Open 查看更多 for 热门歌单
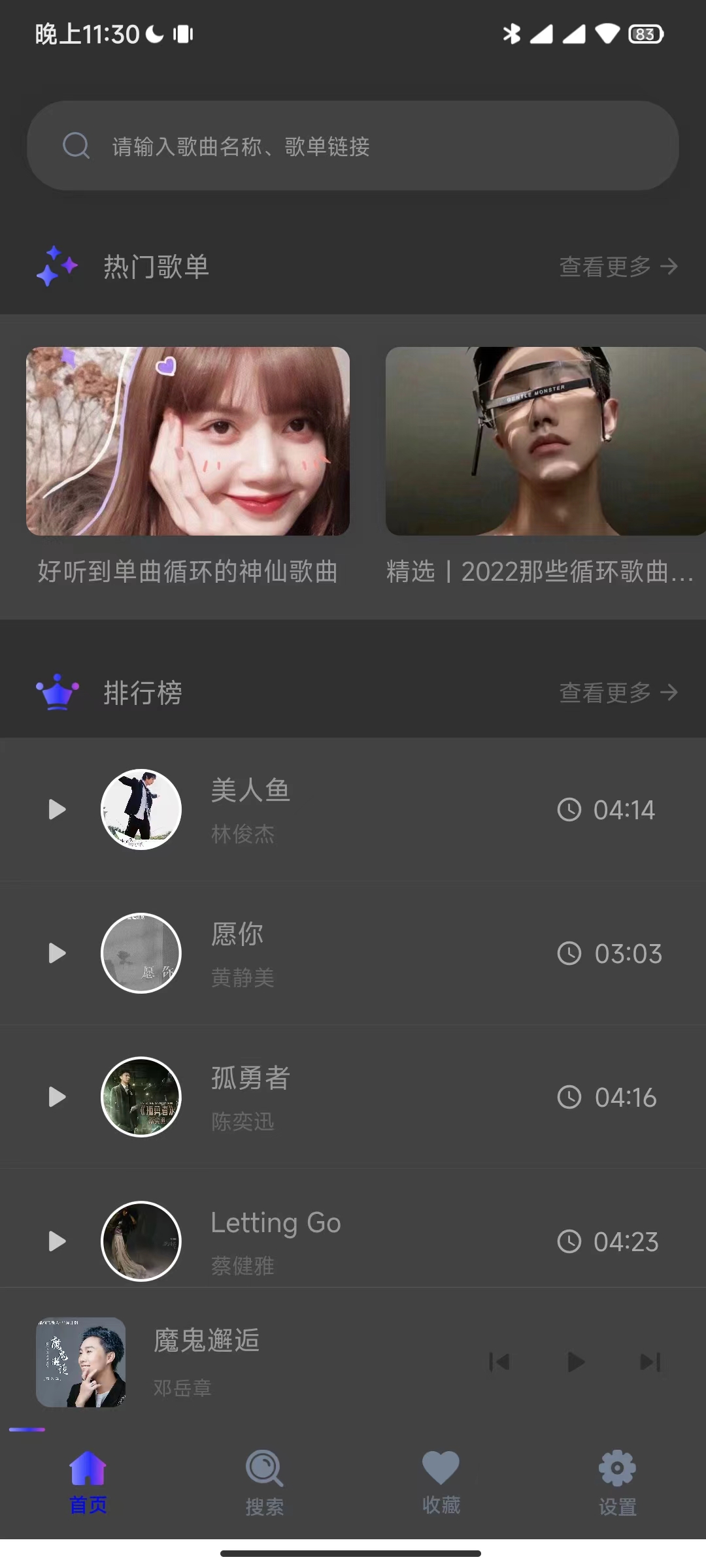 [x=617, y=266]
